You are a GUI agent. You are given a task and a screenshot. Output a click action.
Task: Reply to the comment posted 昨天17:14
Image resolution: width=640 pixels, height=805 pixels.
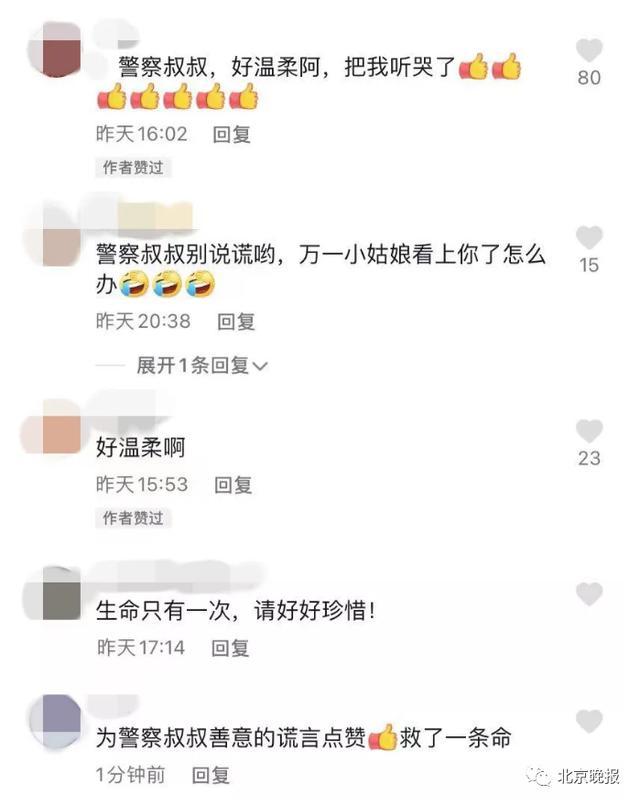click(x=231, y=647)
